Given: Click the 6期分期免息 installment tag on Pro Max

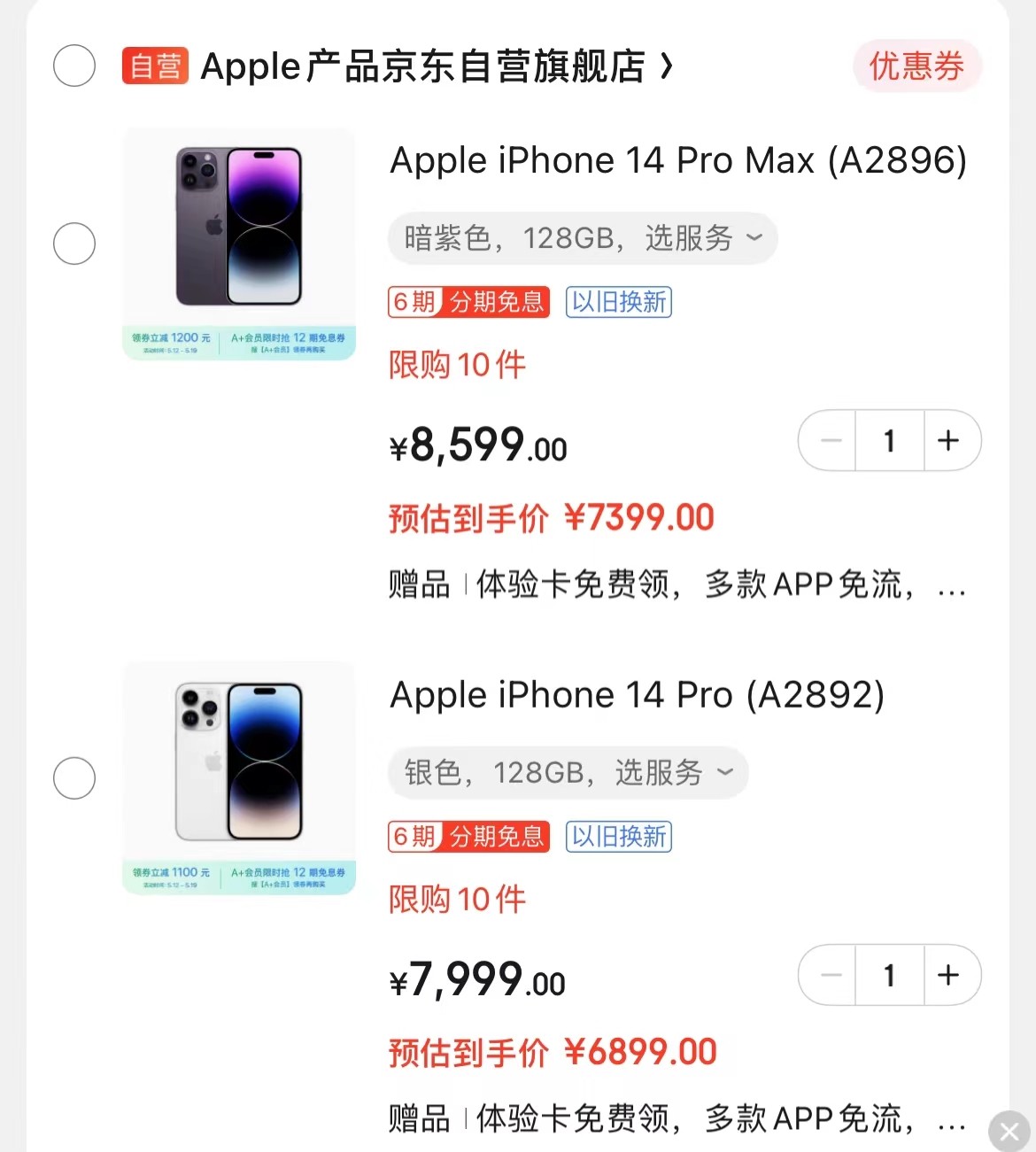Looking at the screenshot, I should pos(468,302).
